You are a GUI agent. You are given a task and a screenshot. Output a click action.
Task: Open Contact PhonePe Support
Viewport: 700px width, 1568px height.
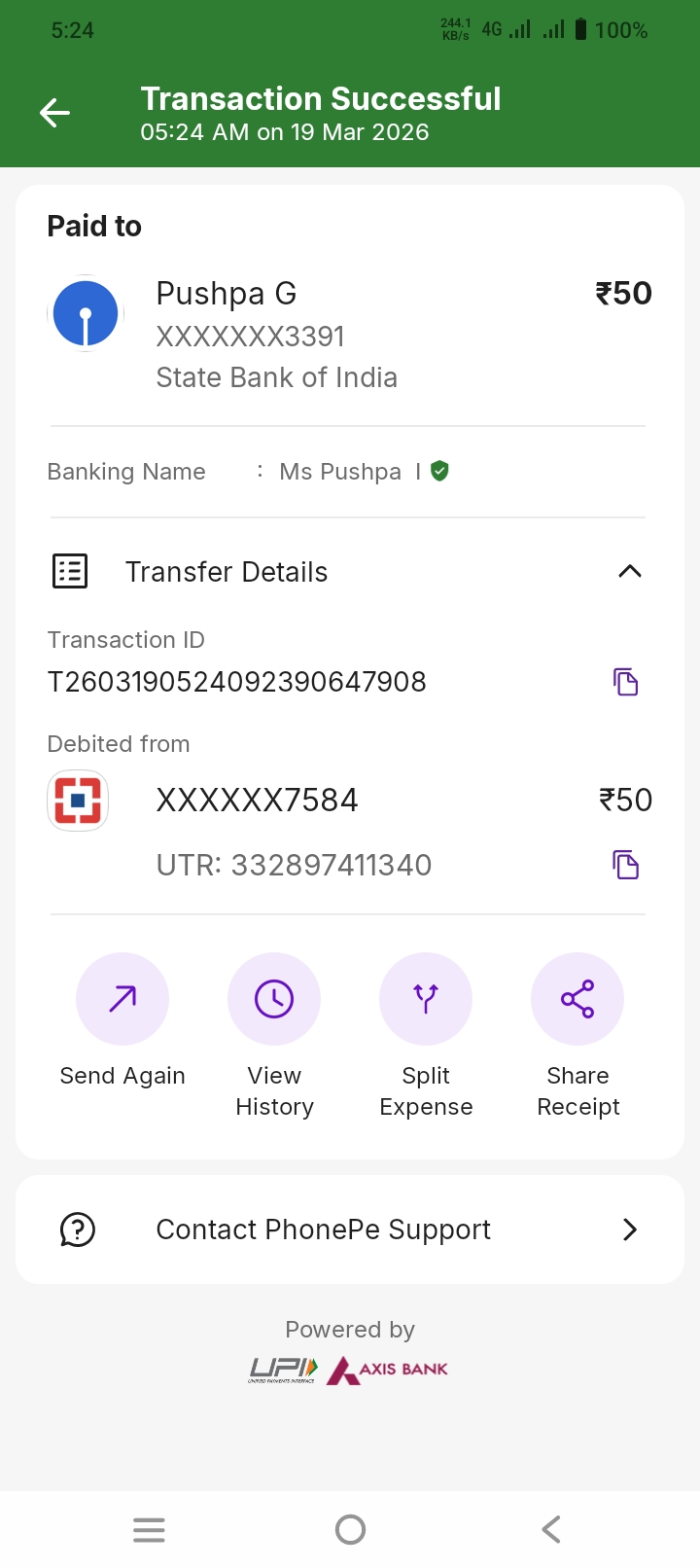point(350,1229)
